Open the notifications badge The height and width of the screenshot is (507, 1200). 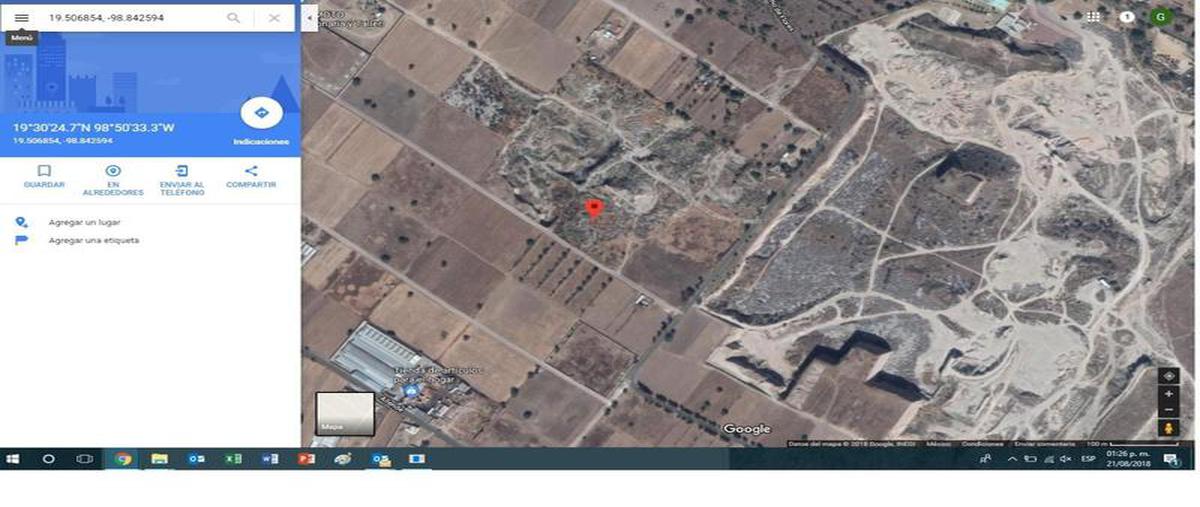pyautogui.click(x=1127, y=17)
